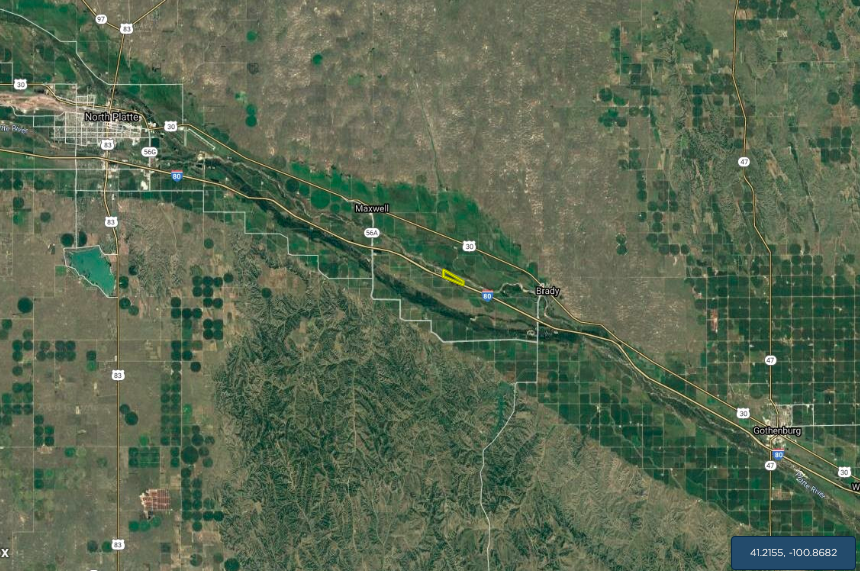Tap the 41.2155, -100.8682 coordinates box
Screen dimensions: 860x571
point(793,552)
